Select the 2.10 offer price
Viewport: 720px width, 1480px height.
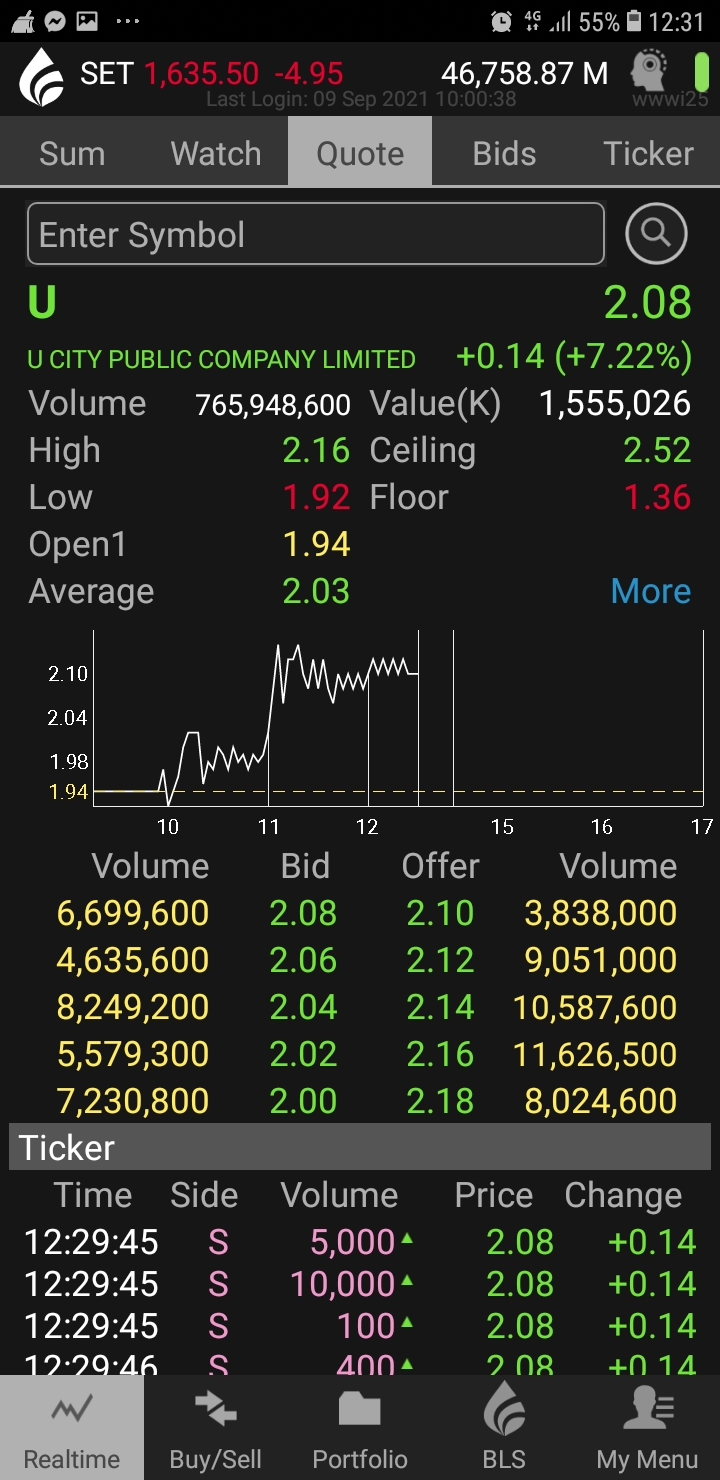[x=440, y=913]
